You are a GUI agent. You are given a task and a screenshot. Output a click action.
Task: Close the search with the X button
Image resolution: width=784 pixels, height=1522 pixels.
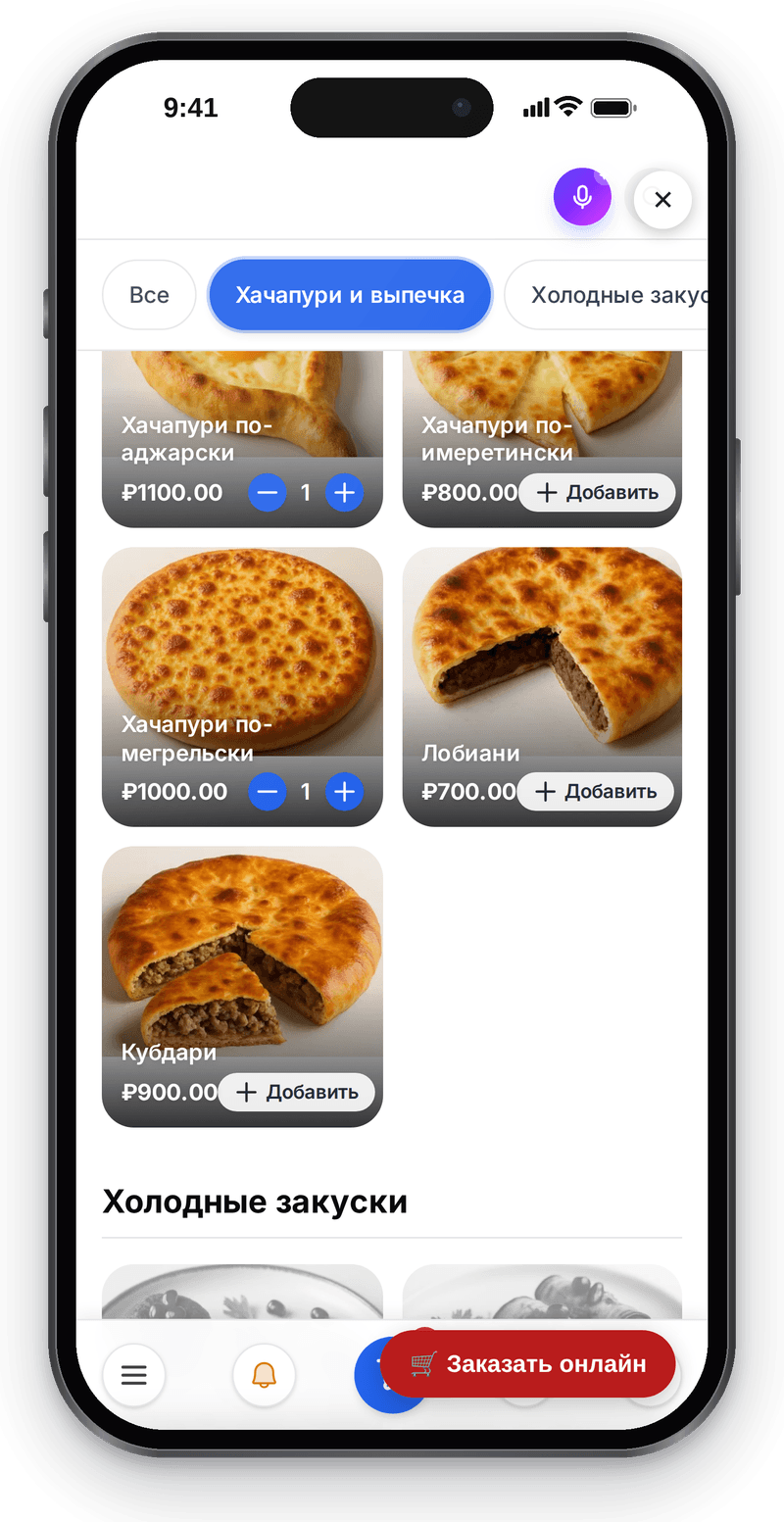pyautogui.click(x=662, y=200)
